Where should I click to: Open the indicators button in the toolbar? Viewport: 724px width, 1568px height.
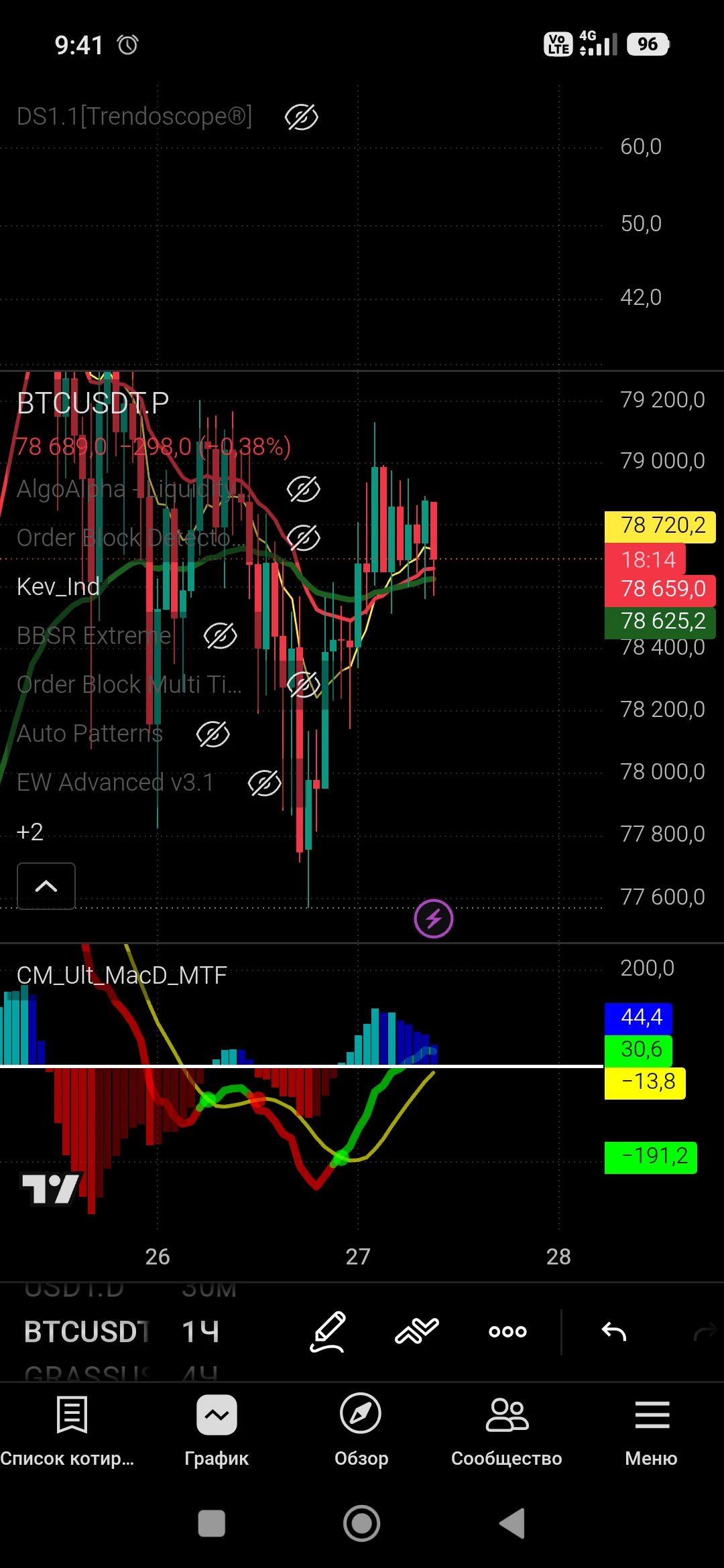[x=417, y=1332]
